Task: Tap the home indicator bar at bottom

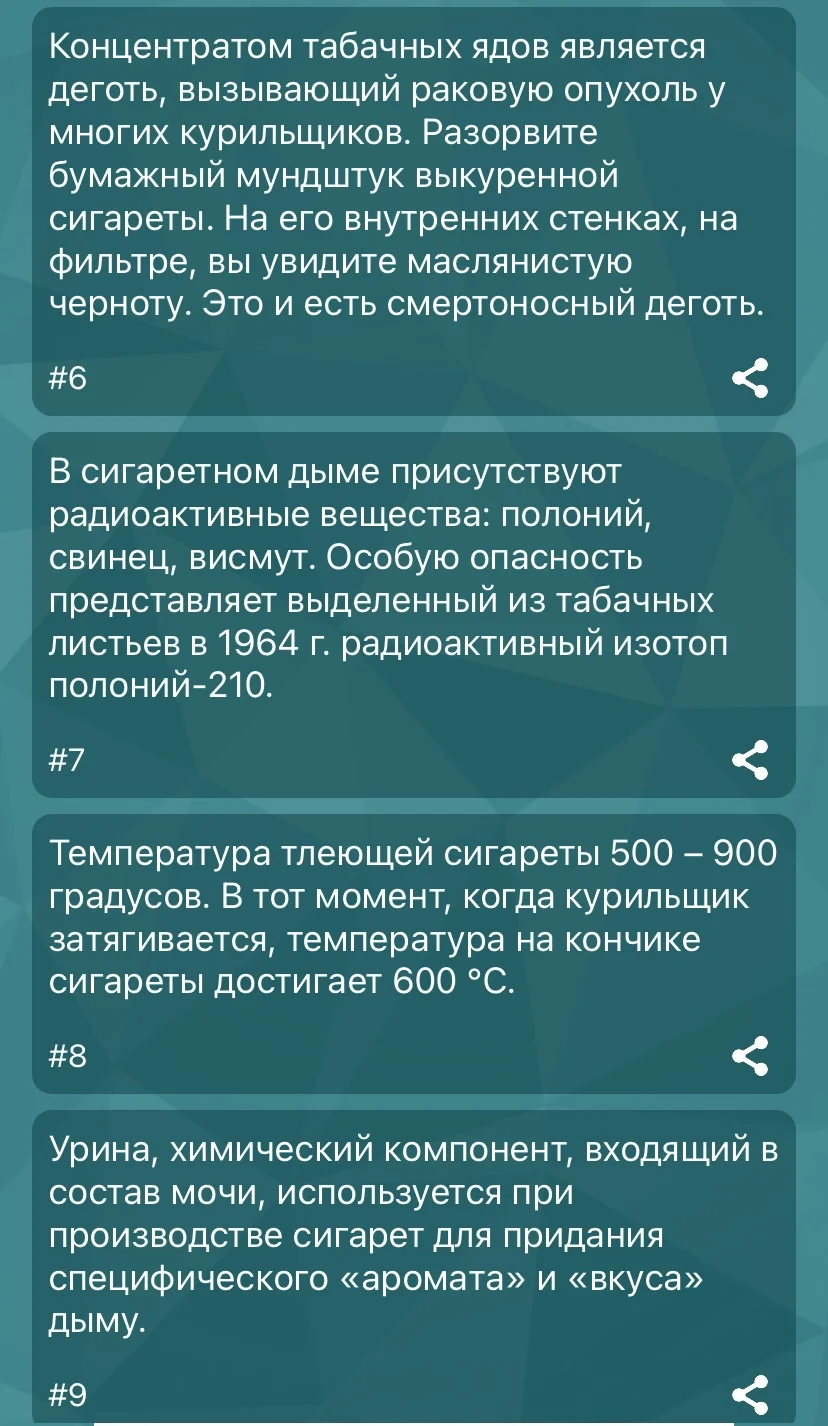Action: (414, 1420)
